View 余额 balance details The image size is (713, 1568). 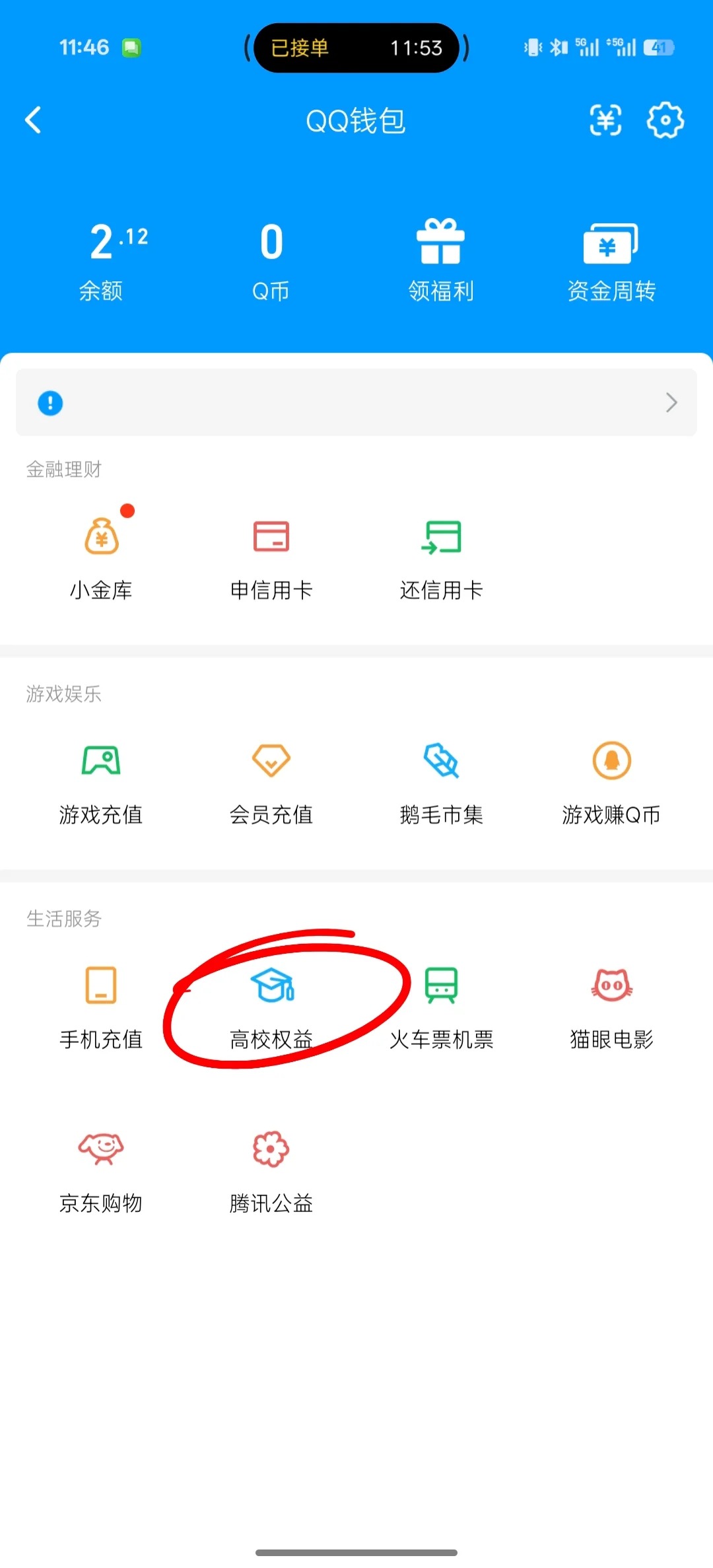[102, 261]
